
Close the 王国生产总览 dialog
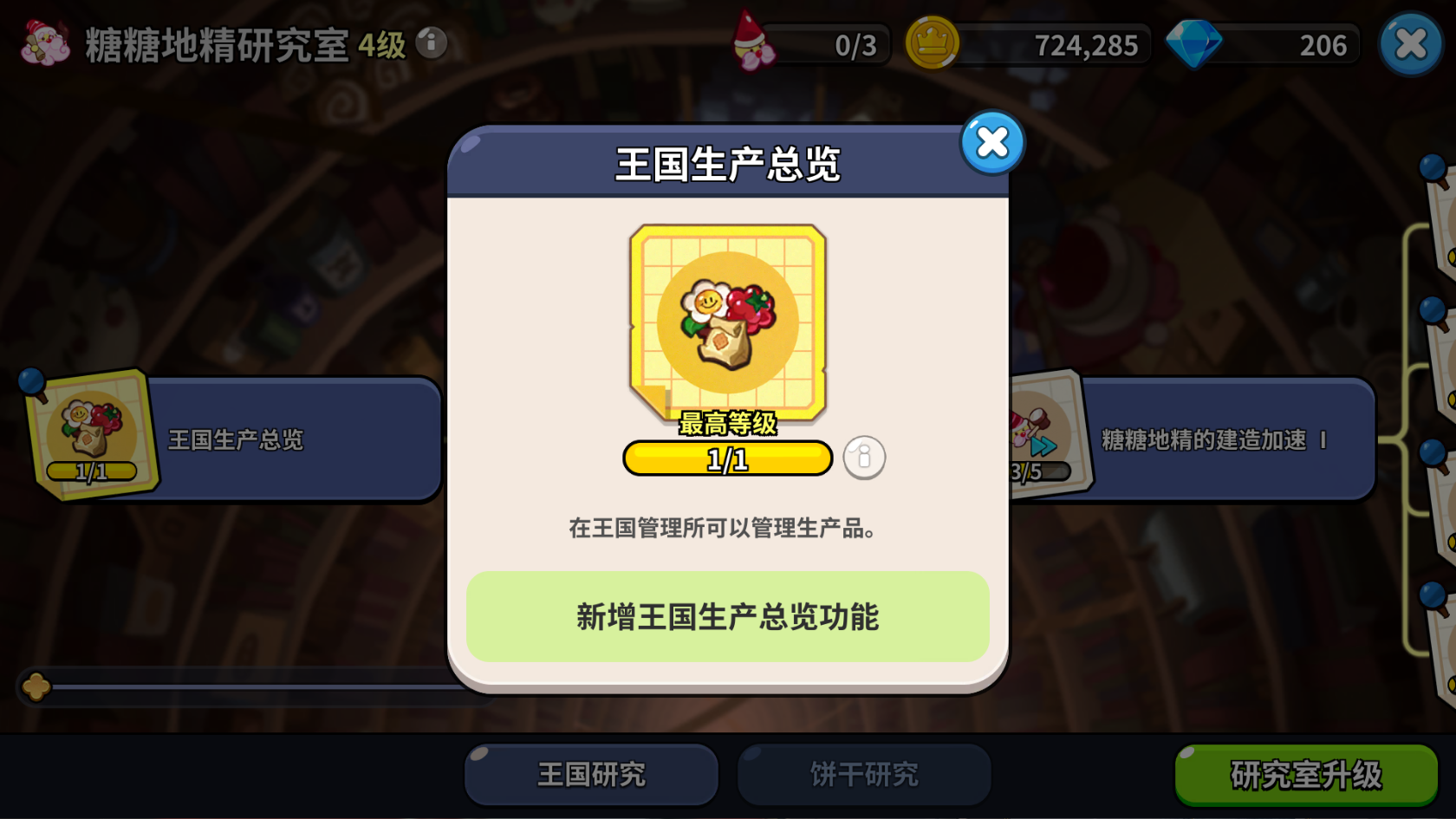(x=992, y=143)
